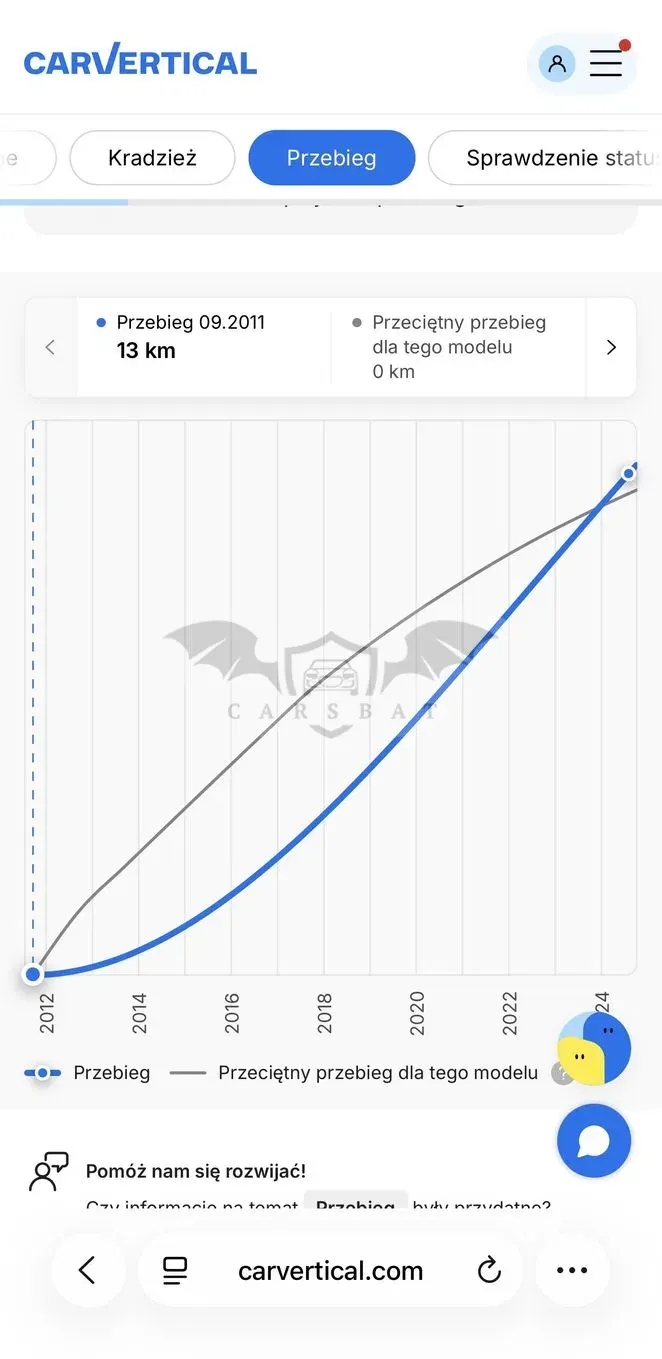Open the user profile icon
The width and height of the screenshot is (662, 1359).
[557, 64]
